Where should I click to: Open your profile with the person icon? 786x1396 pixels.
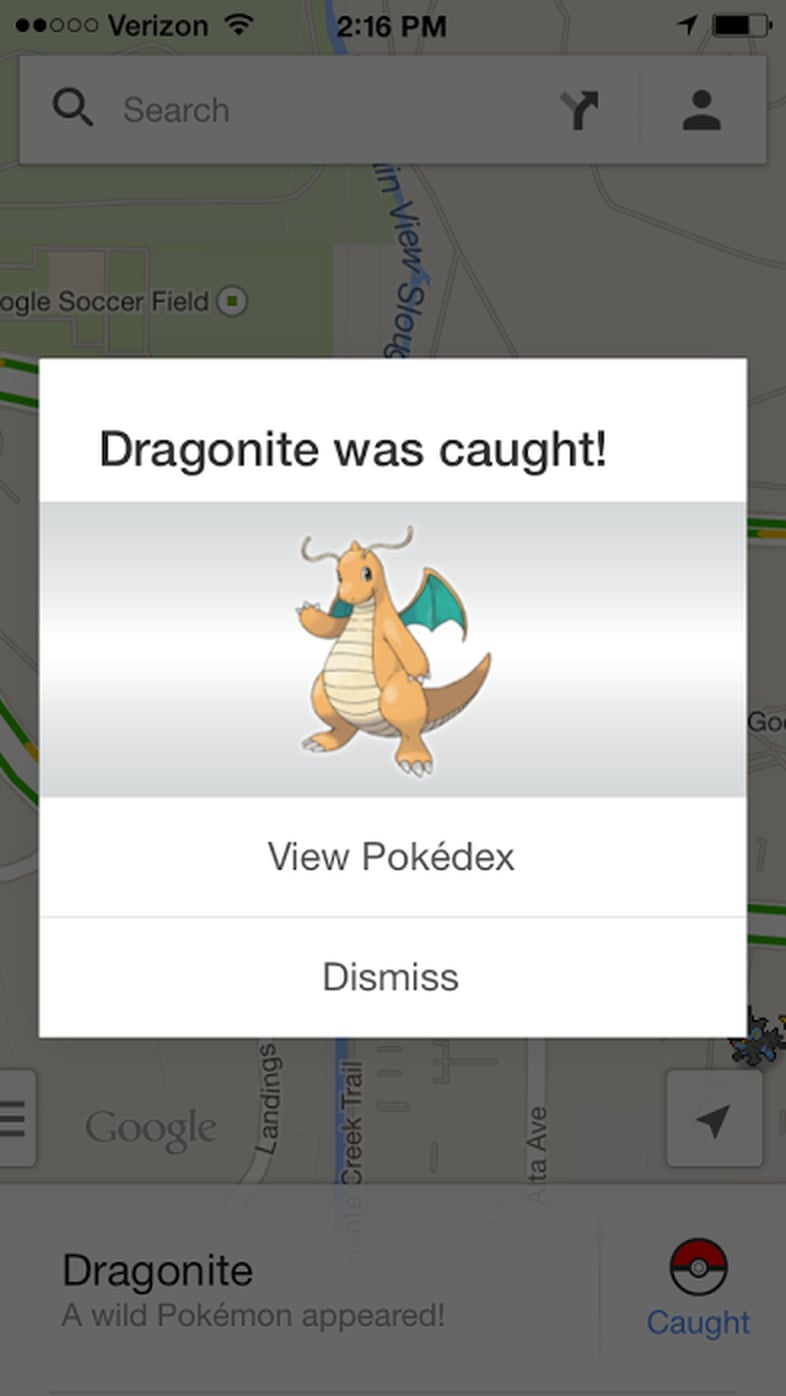703,109
